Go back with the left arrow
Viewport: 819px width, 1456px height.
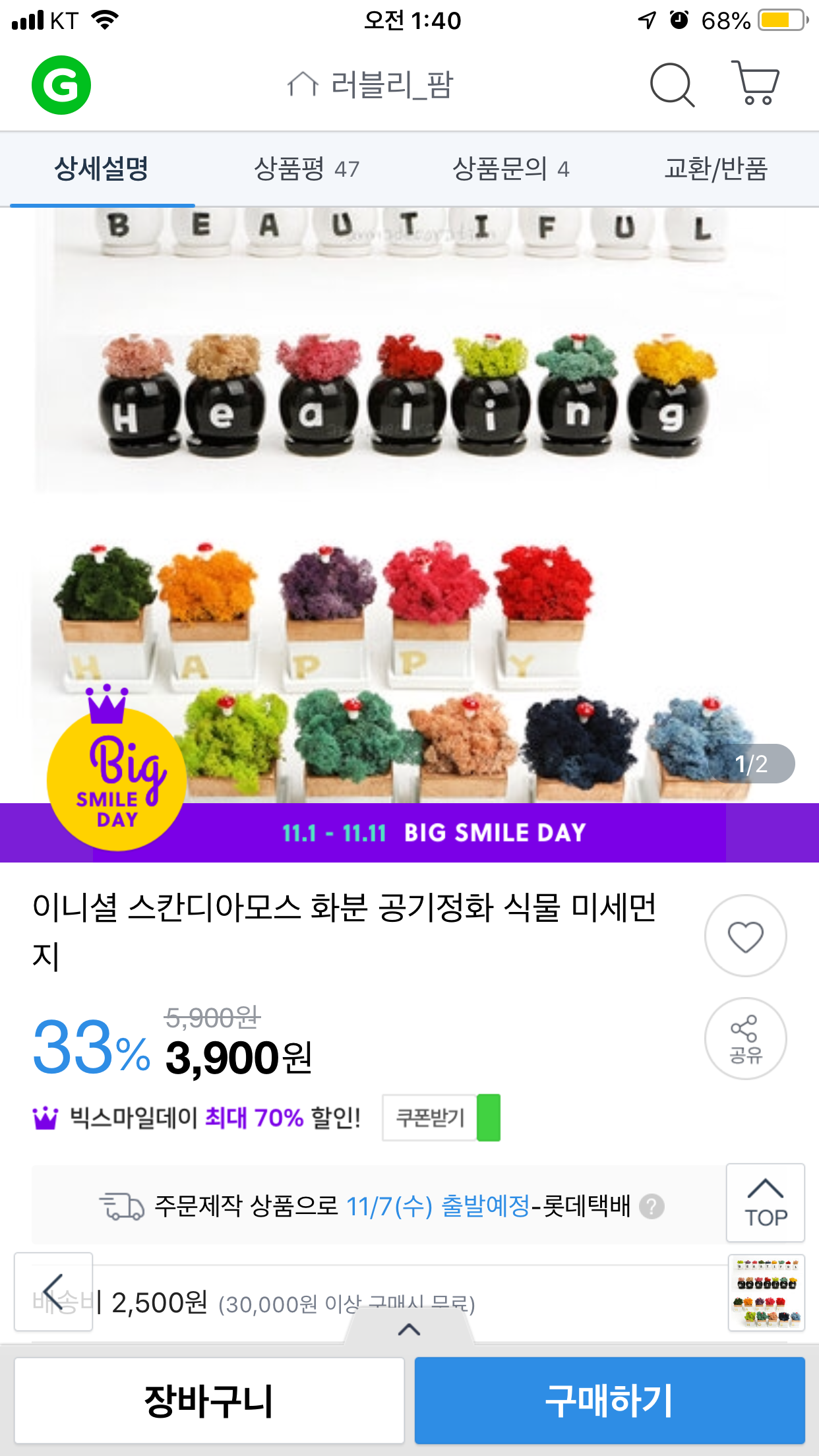53,1291
